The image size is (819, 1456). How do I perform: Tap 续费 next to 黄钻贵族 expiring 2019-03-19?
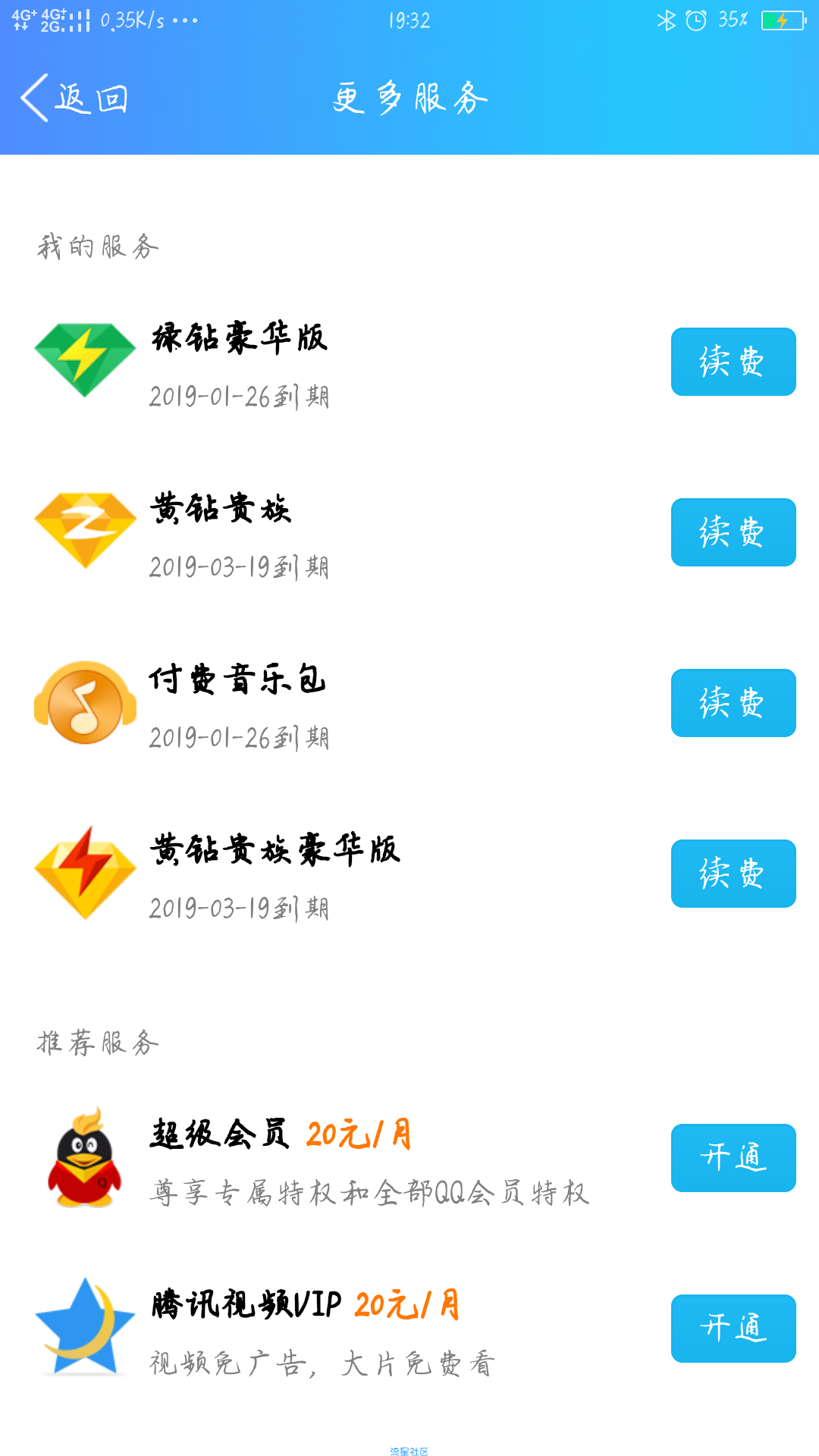733,532
